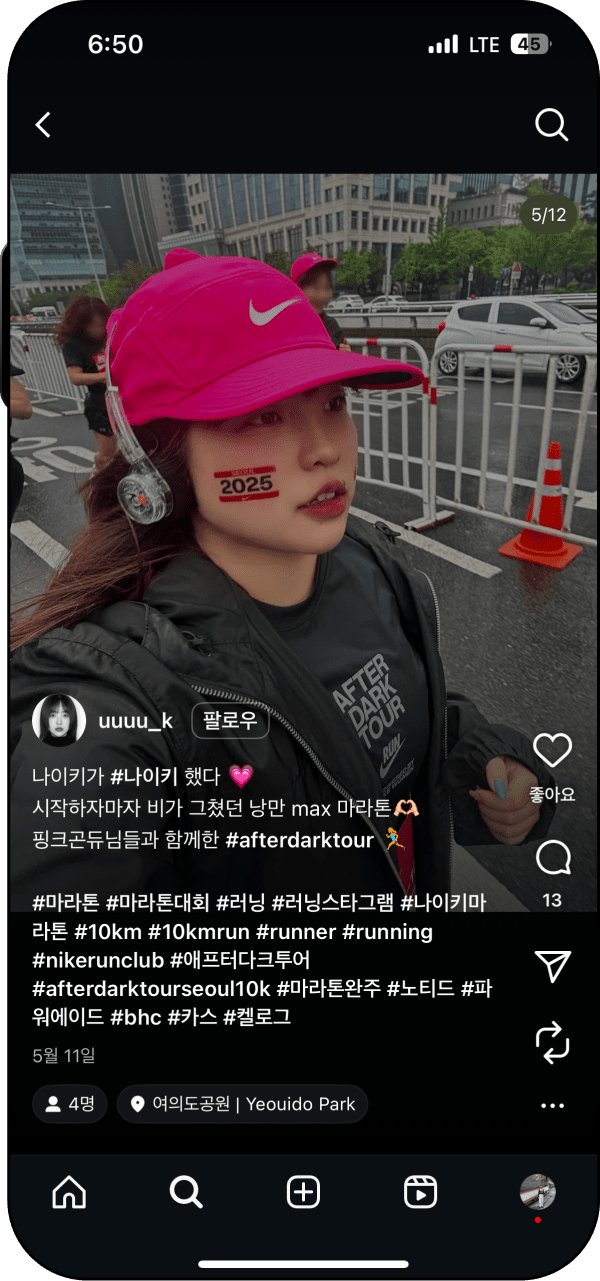
Task: Create a new post with plus tab
Action: [303, 1191]
